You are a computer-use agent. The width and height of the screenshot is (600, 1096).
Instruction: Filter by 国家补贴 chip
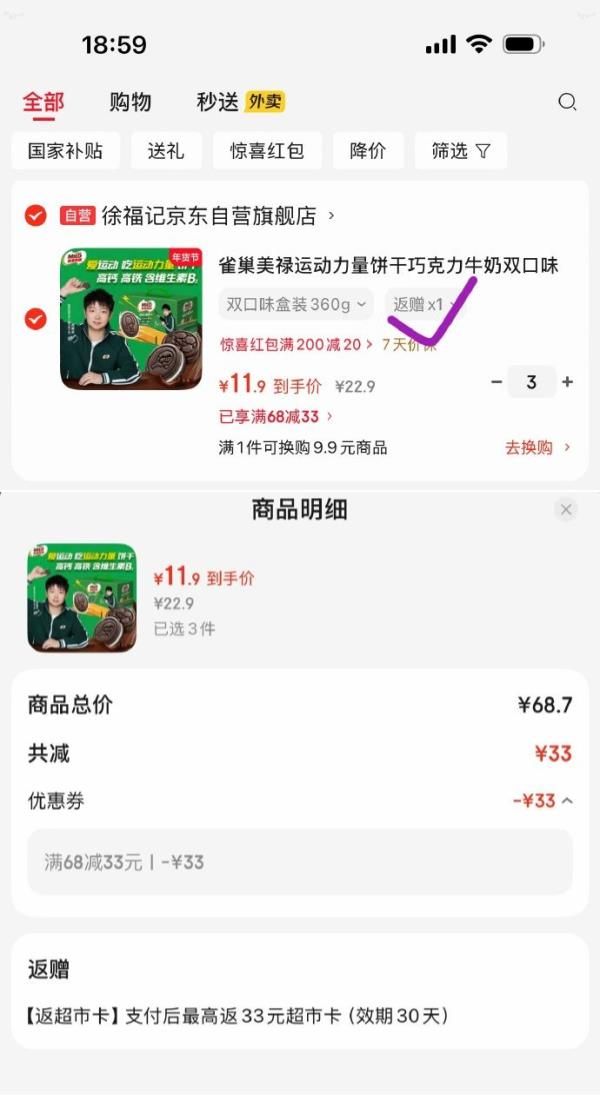[65, 151]
